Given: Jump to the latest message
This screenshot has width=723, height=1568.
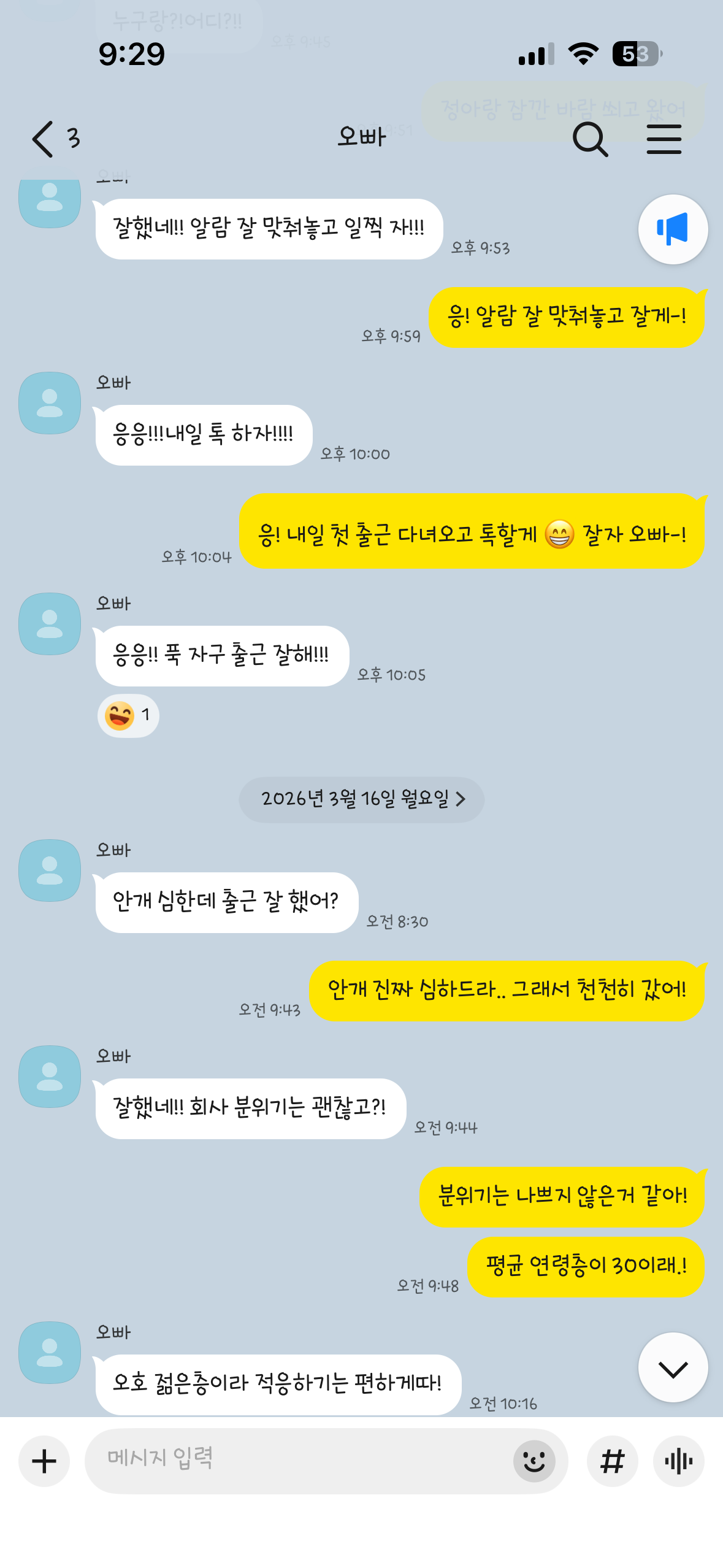Looking at the screenshot, I should pos(673,1368).
